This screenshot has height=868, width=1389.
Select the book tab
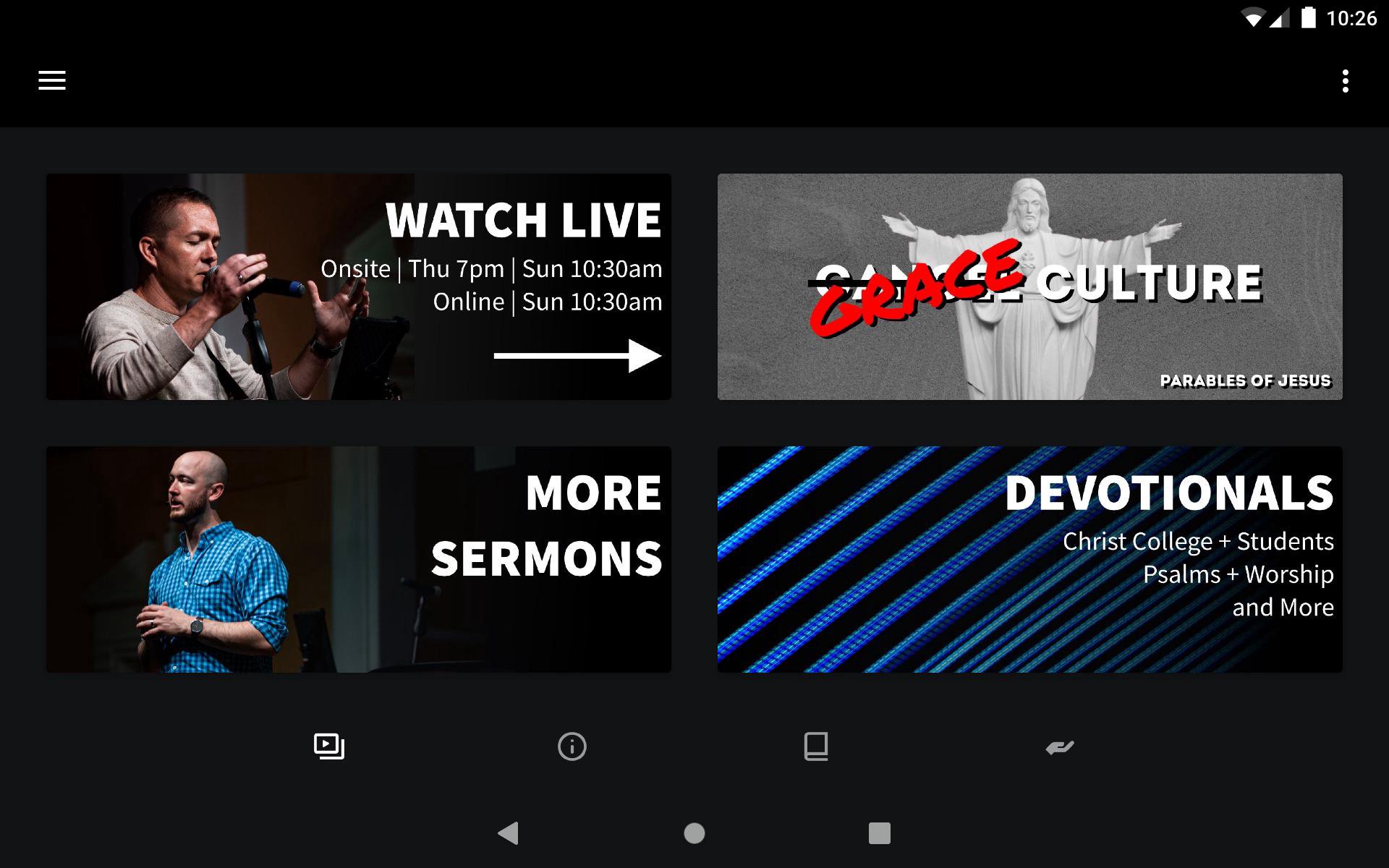(x=816, y=746)
